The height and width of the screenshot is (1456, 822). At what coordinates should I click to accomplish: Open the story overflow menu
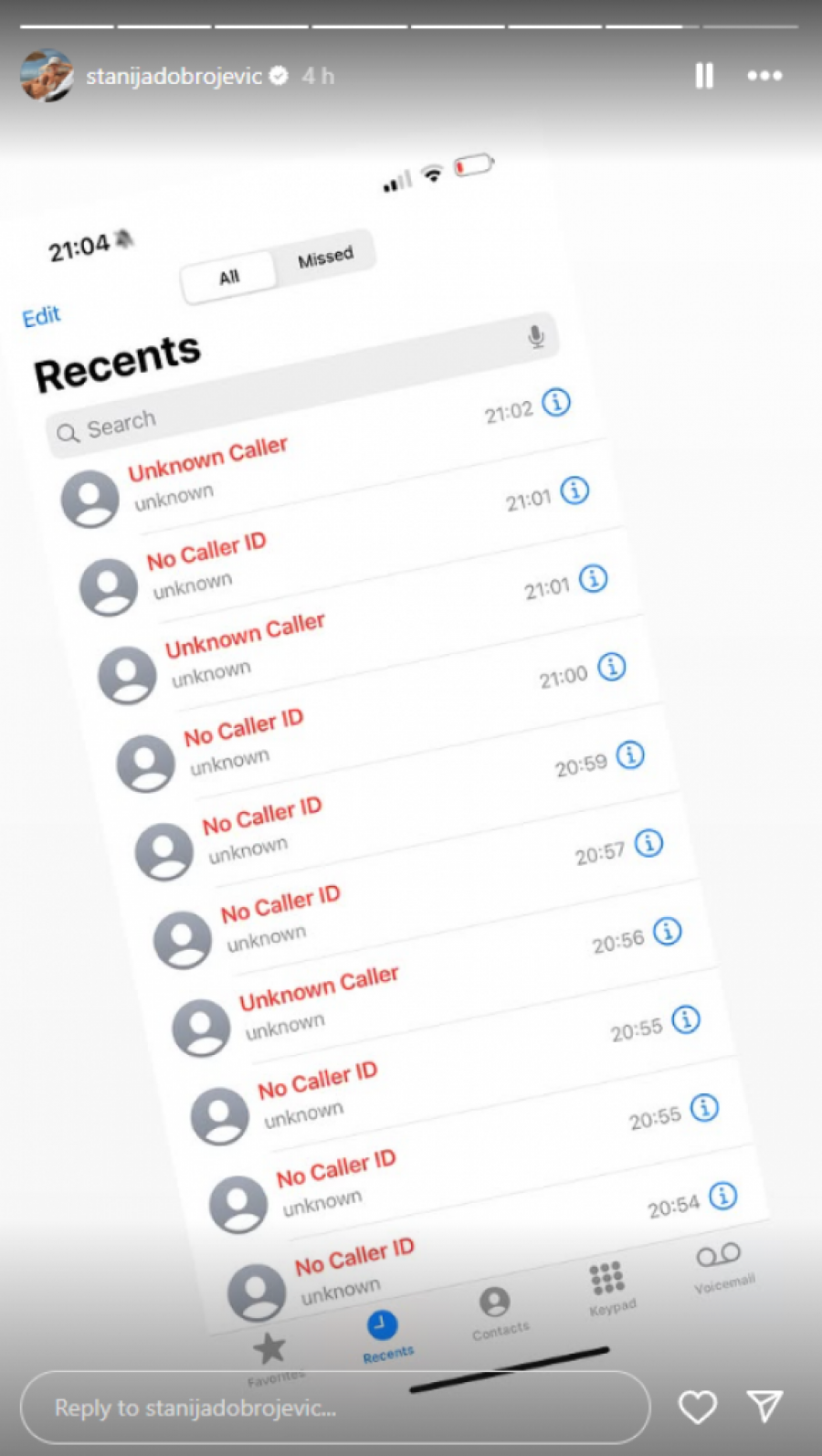[x=764, y=76]
